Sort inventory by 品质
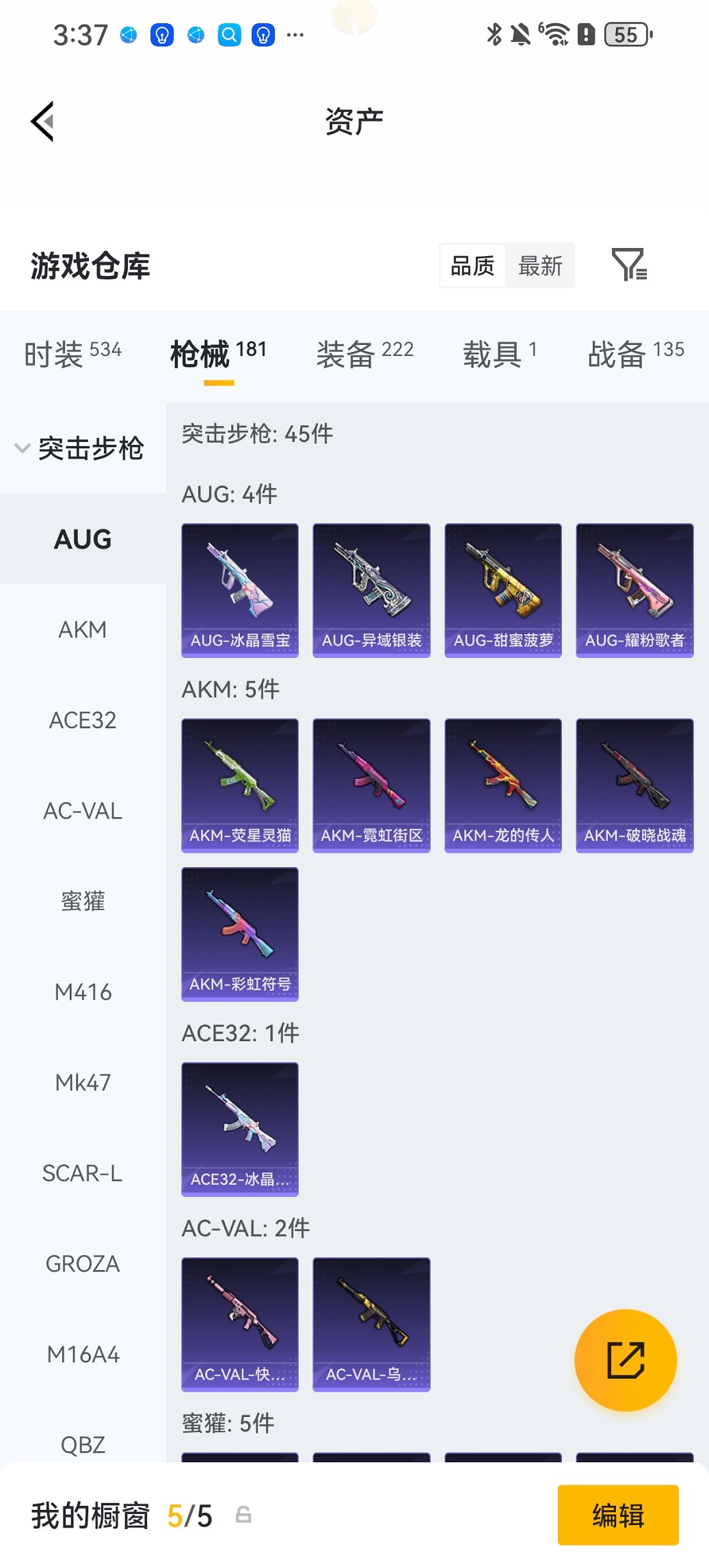 [x=472, y=266]
